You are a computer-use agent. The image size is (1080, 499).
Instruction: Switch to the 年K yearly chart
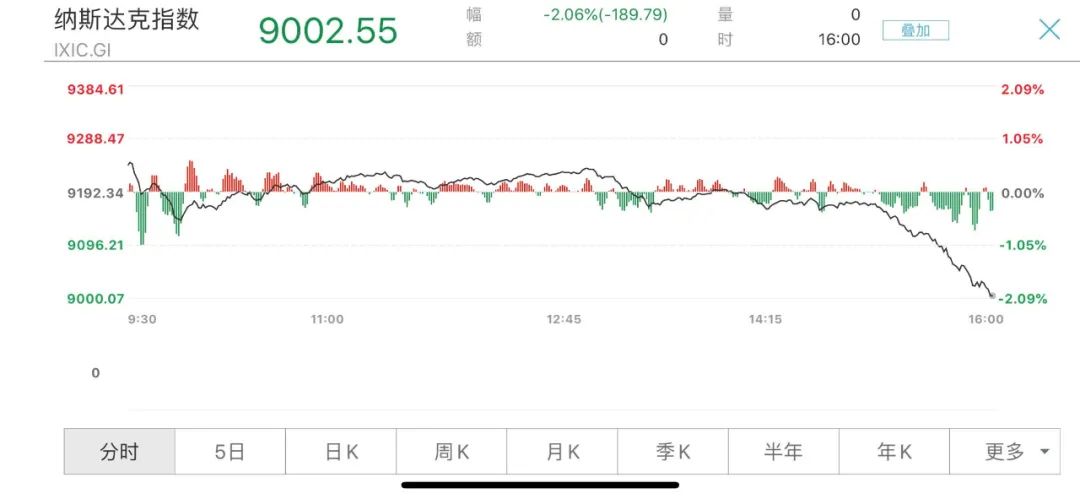[894, 452]
